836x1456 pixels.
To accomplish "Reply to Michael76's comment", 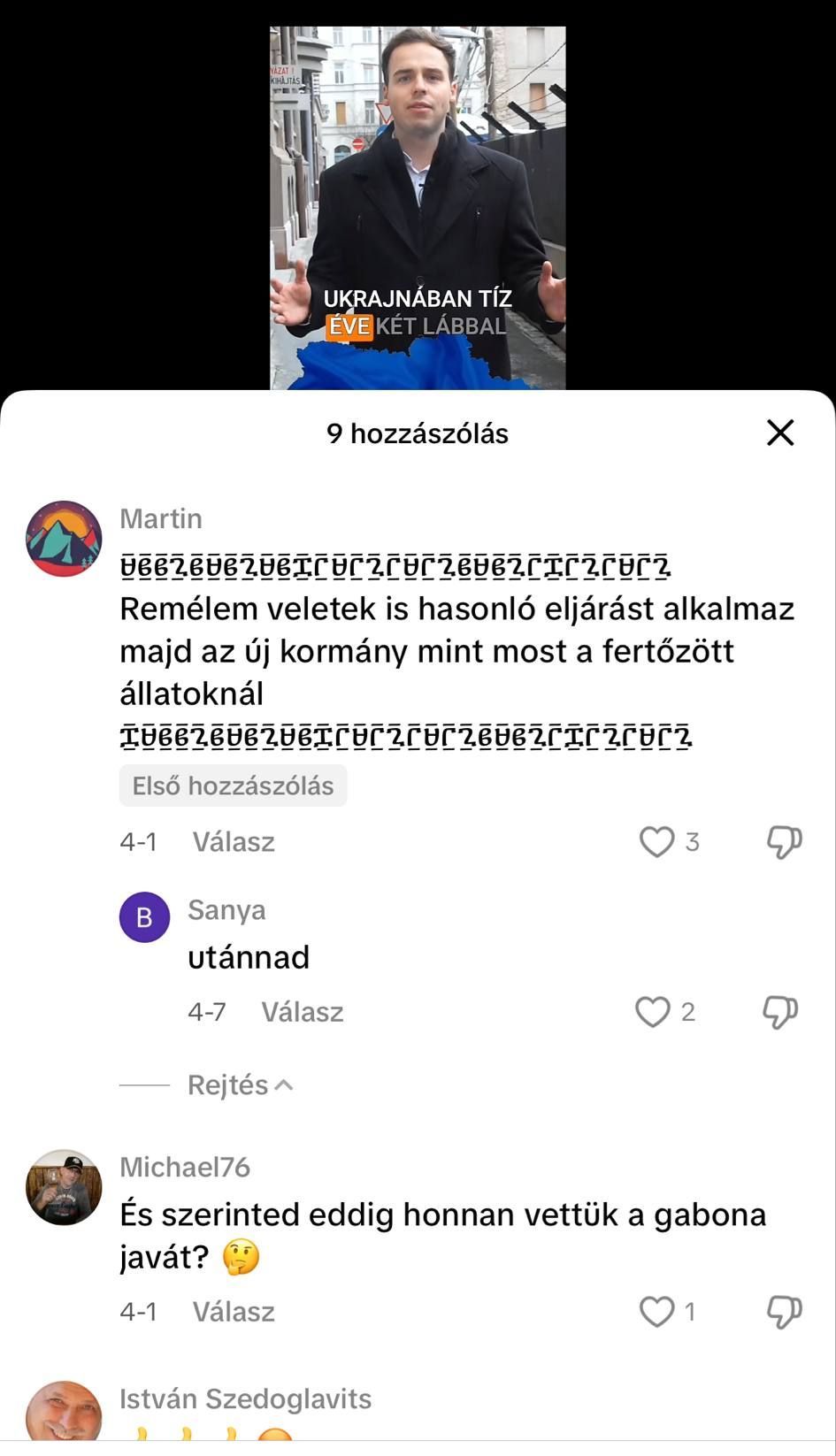I will tap(234, 1312).
